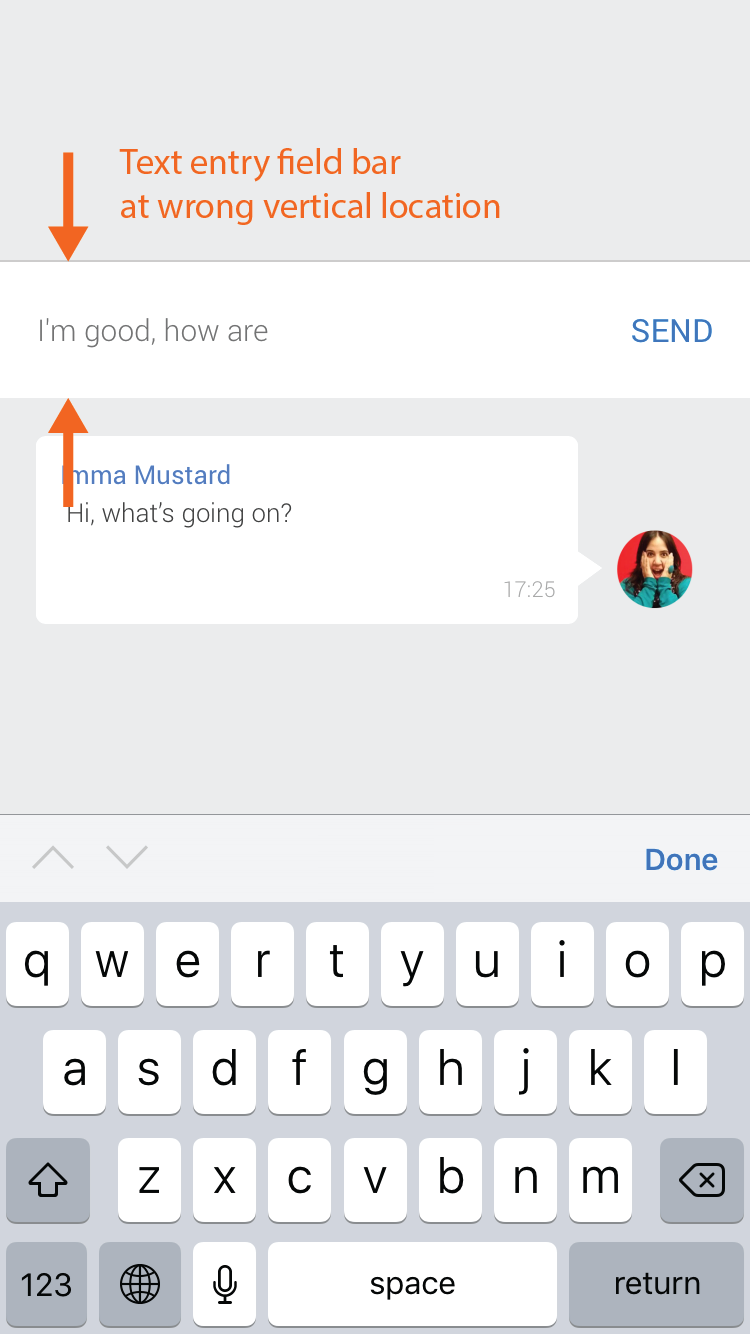Focus the message text entry field
The width and height of the screenshot is (750, 1334).
pyautogui.click(x=300, y=331)
